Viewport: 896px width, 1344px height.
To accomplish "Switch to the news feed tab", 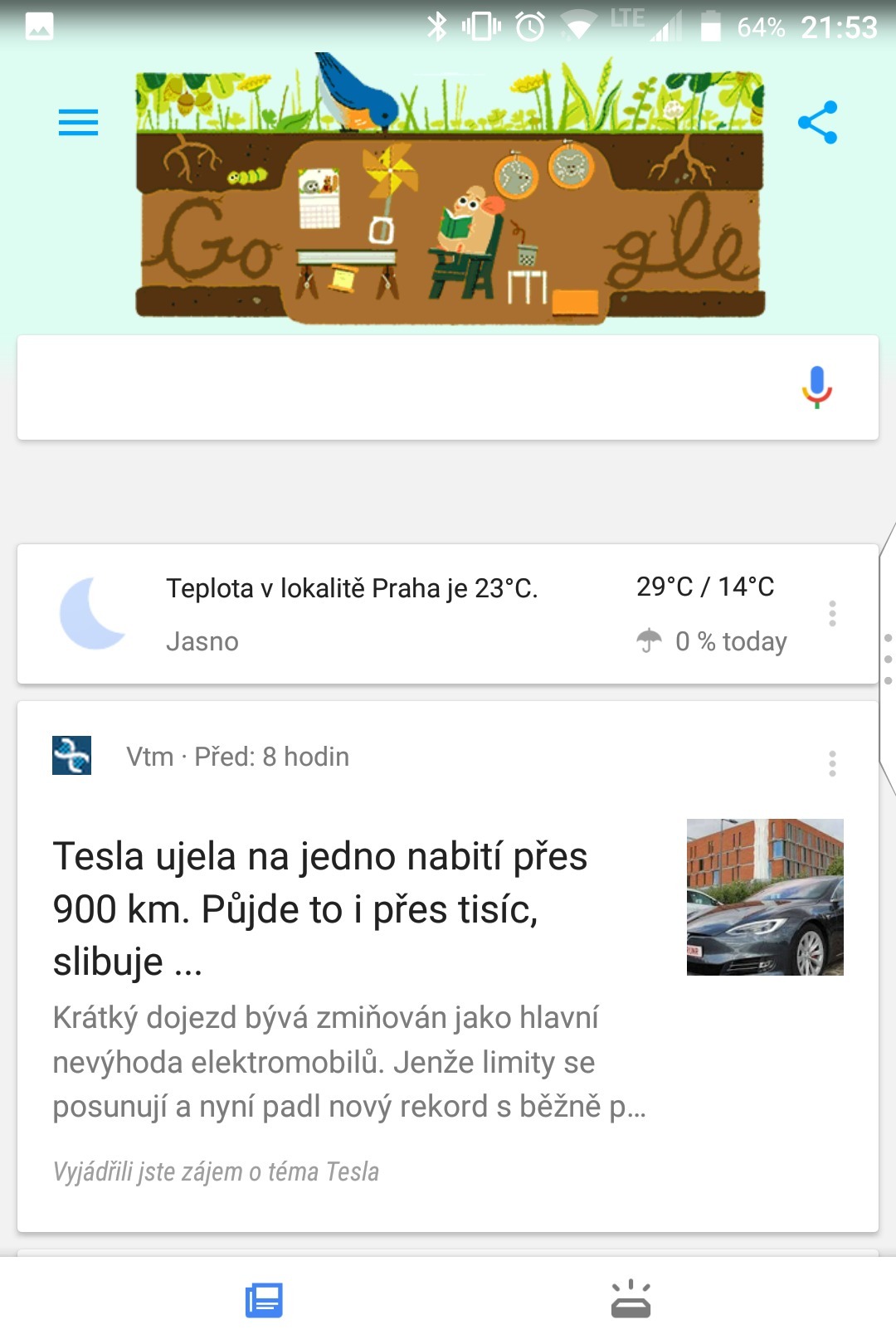I will [265, 1300].
